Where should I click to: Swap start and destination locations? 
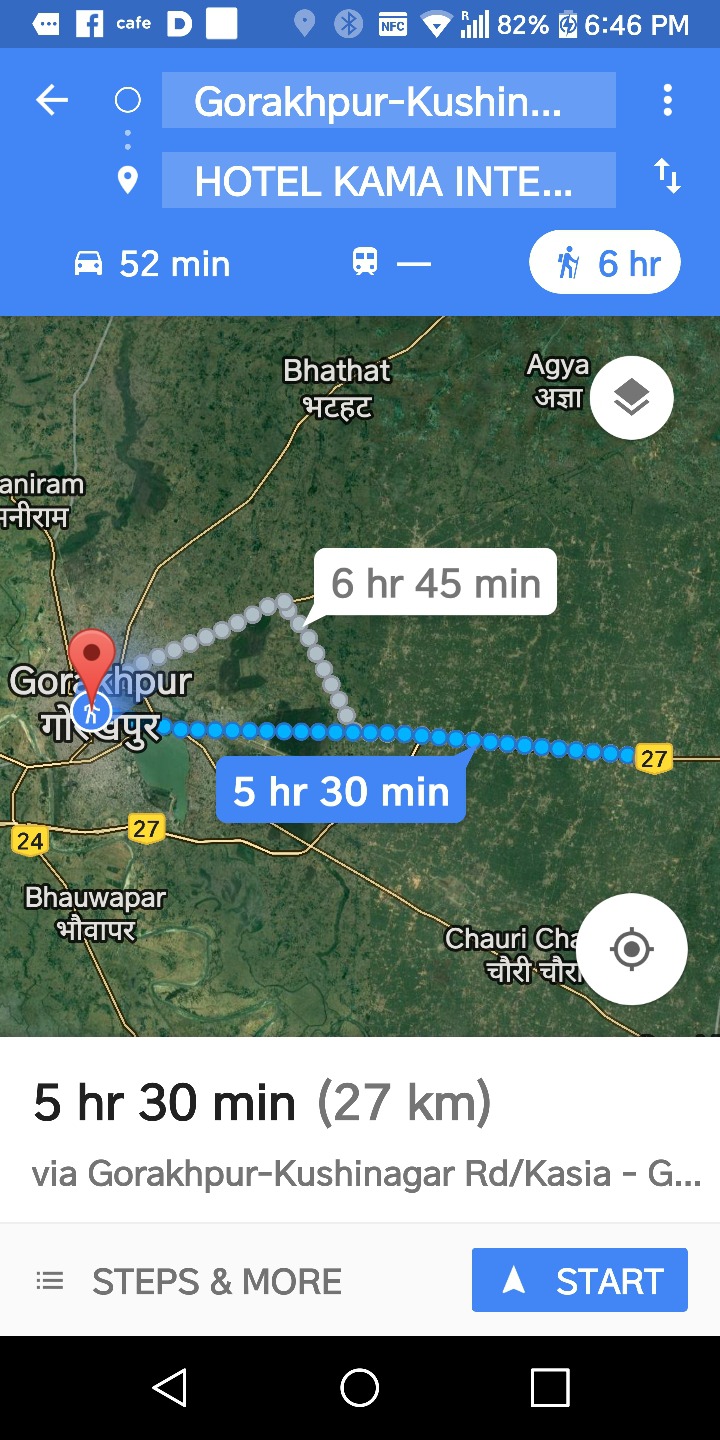[667, 177]
